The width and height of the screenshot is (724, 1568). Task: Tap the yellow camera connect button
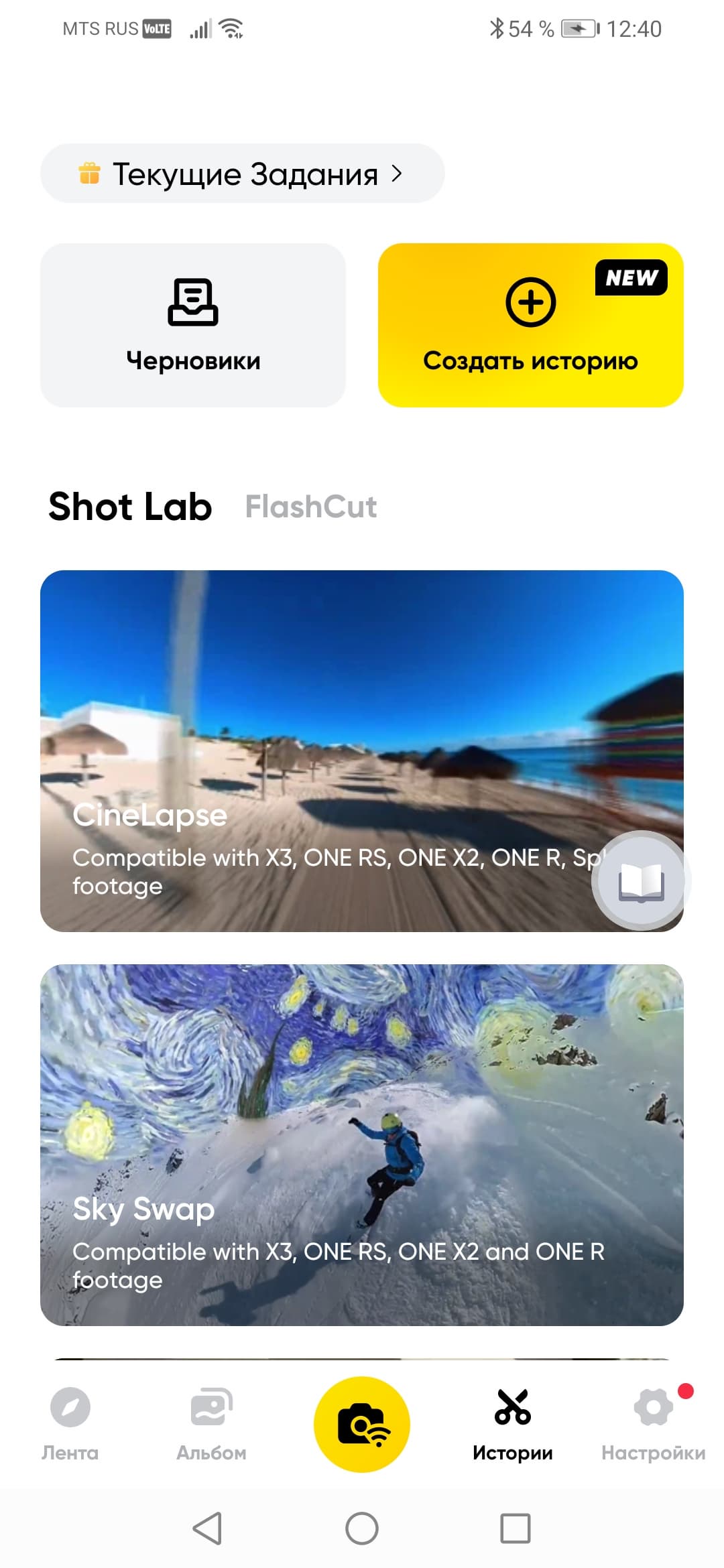[x=362, y=1424]
